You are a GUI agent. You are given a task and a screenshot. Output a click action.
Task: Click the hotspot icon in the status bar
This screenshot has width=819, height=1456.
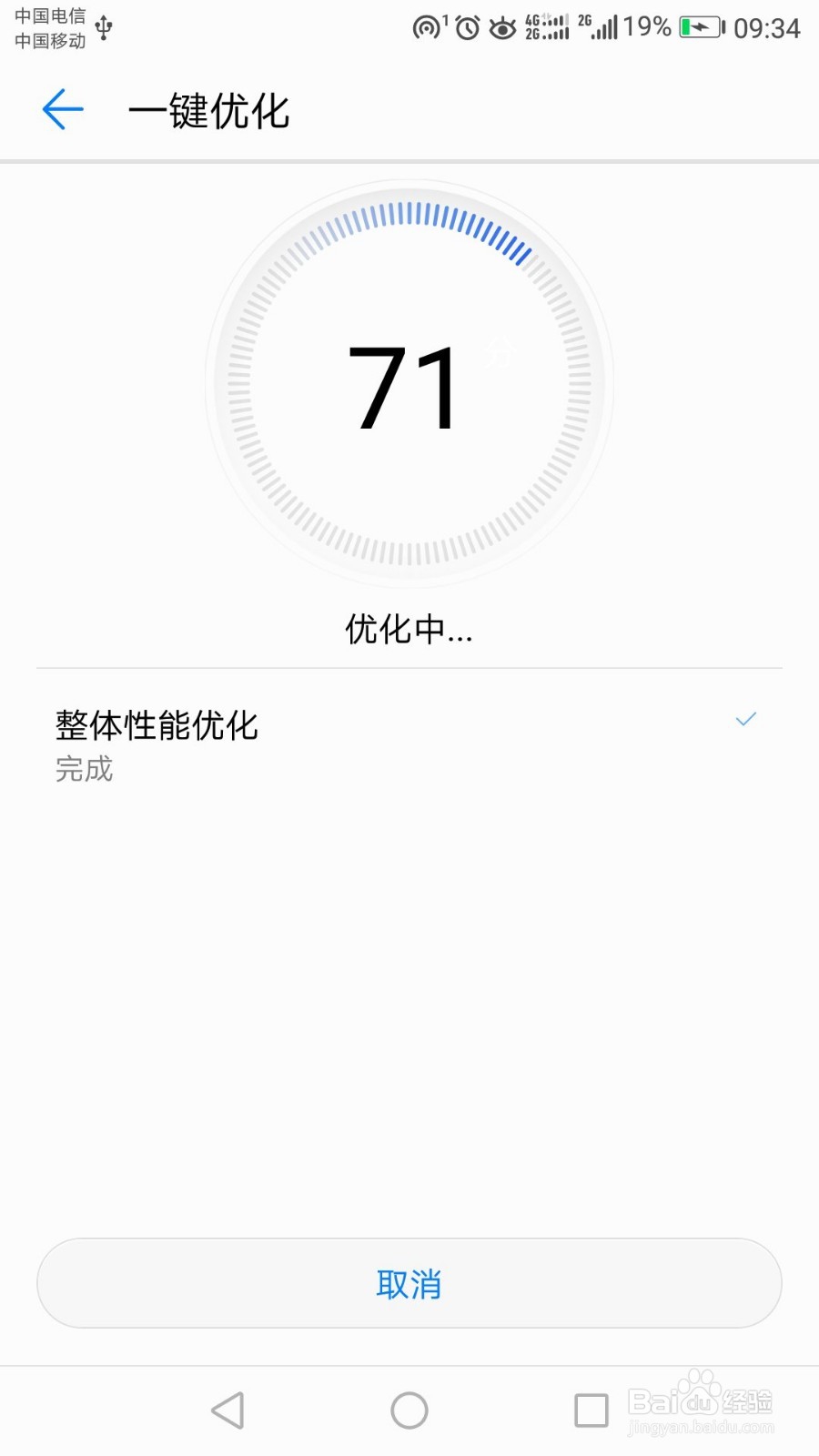point(426,28)
